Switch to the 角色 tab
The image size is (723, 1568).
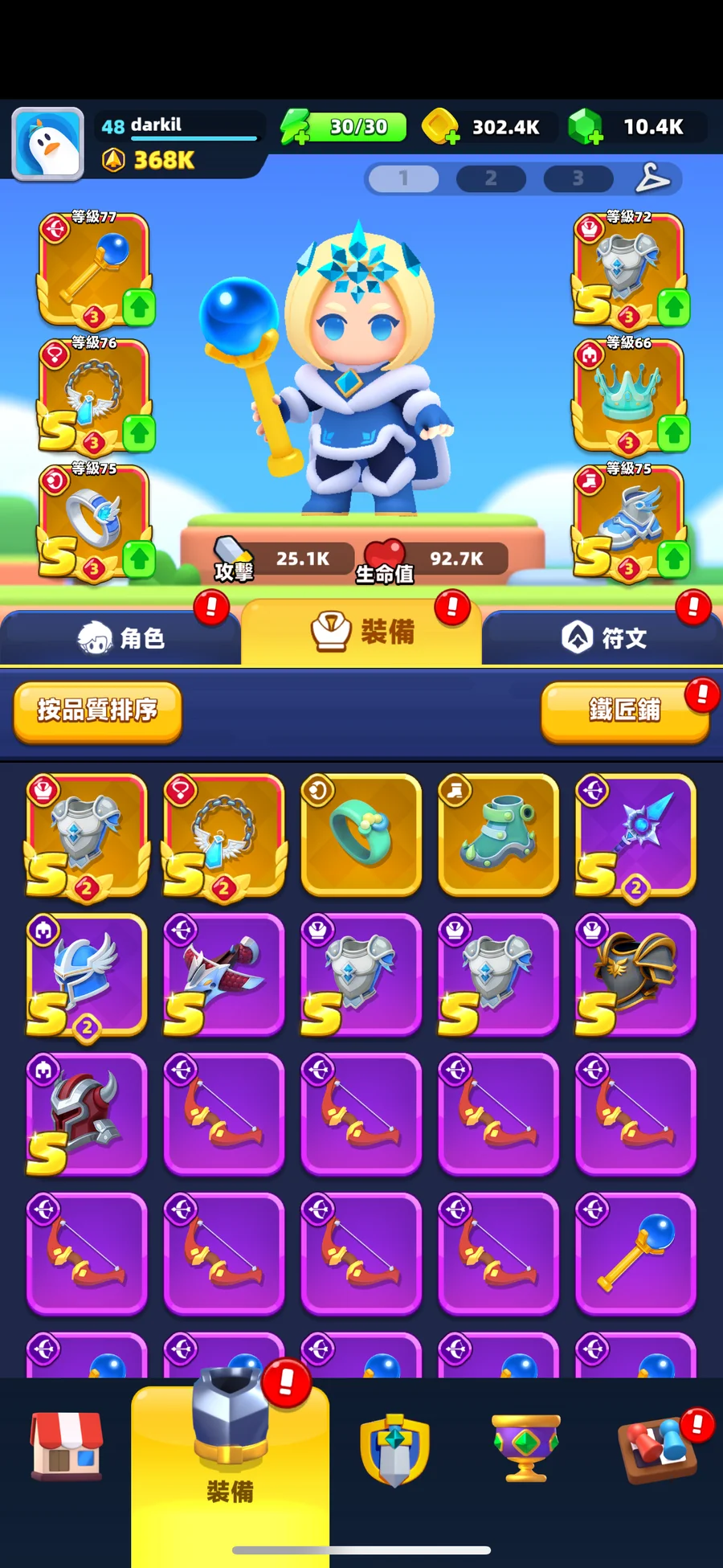tap(120, 638)
